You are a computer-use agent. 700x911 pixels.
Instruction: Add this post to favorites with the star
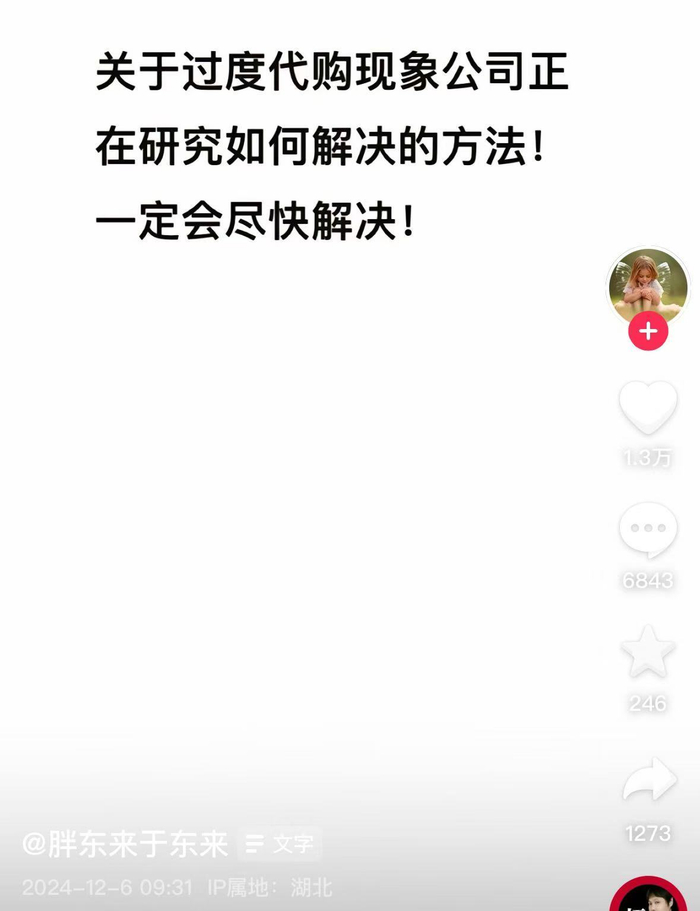tap(648, 653)
